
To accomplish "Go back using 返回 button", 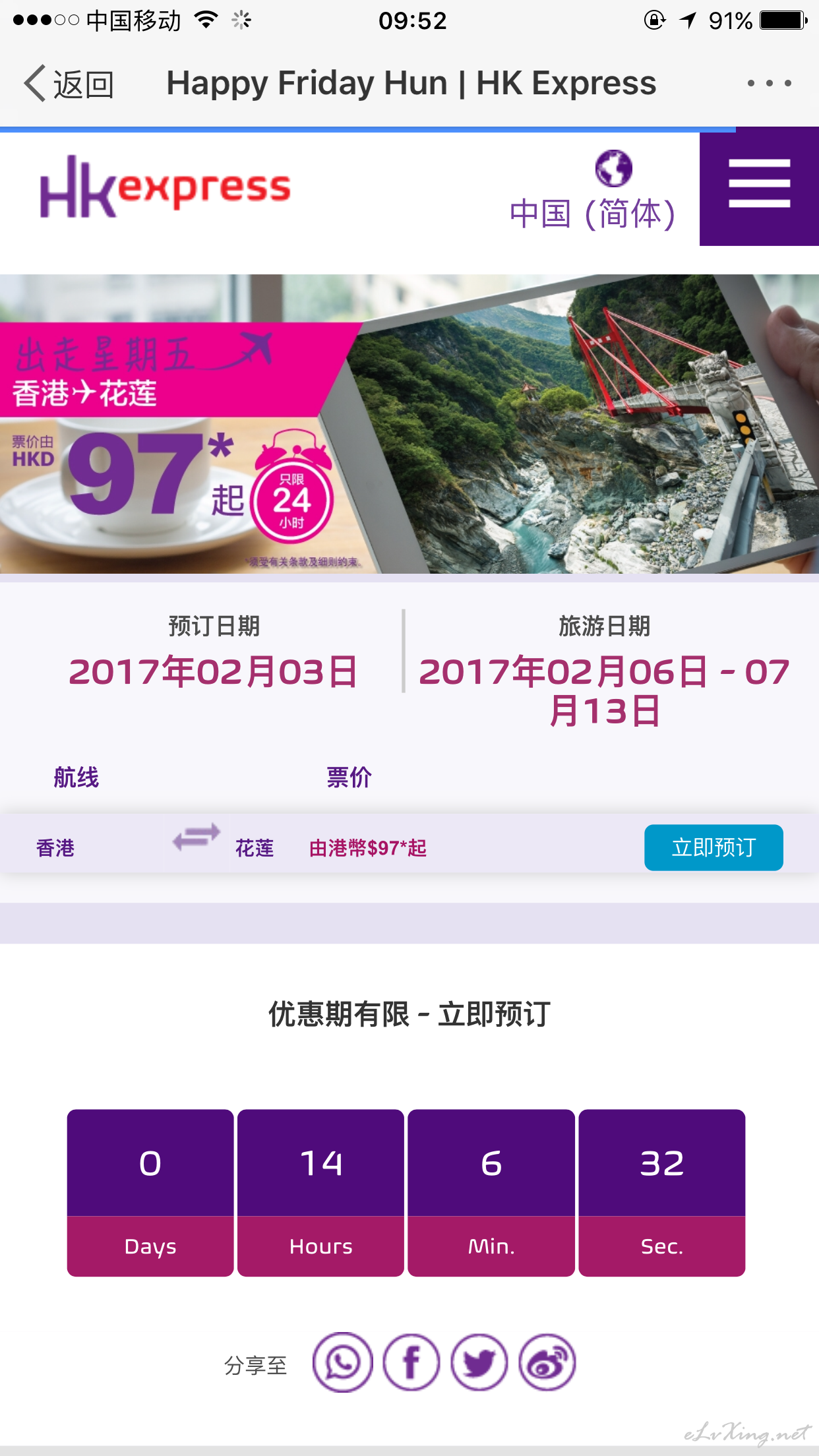I will coord(69,84).
